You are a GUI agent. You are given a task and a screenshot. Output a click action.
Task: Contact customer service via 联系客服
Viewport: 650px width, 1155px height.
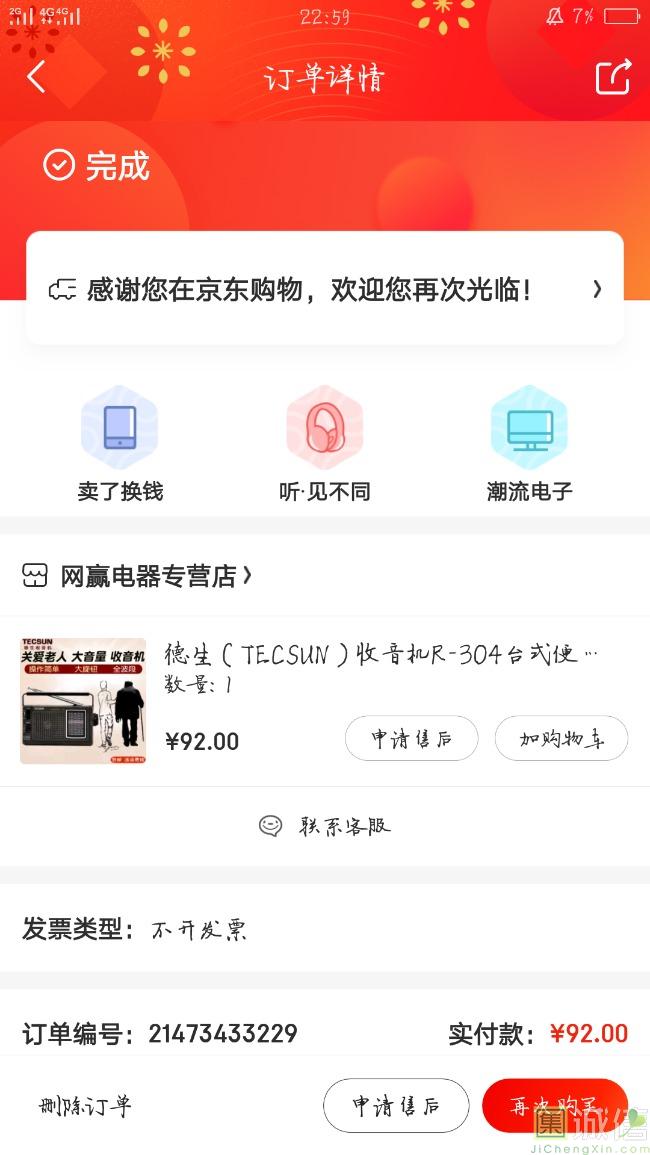click(325, 826)
